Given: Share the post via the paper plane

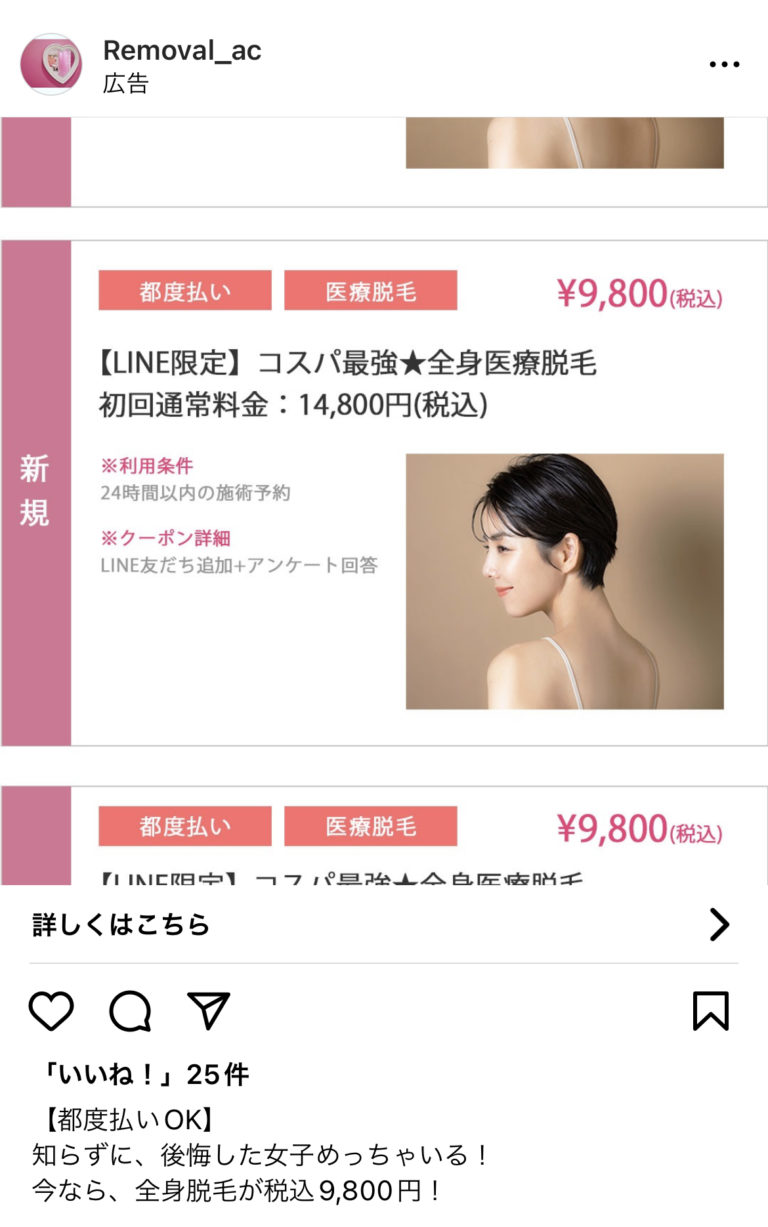Looking at the screenshot, I should (209, 1011).
